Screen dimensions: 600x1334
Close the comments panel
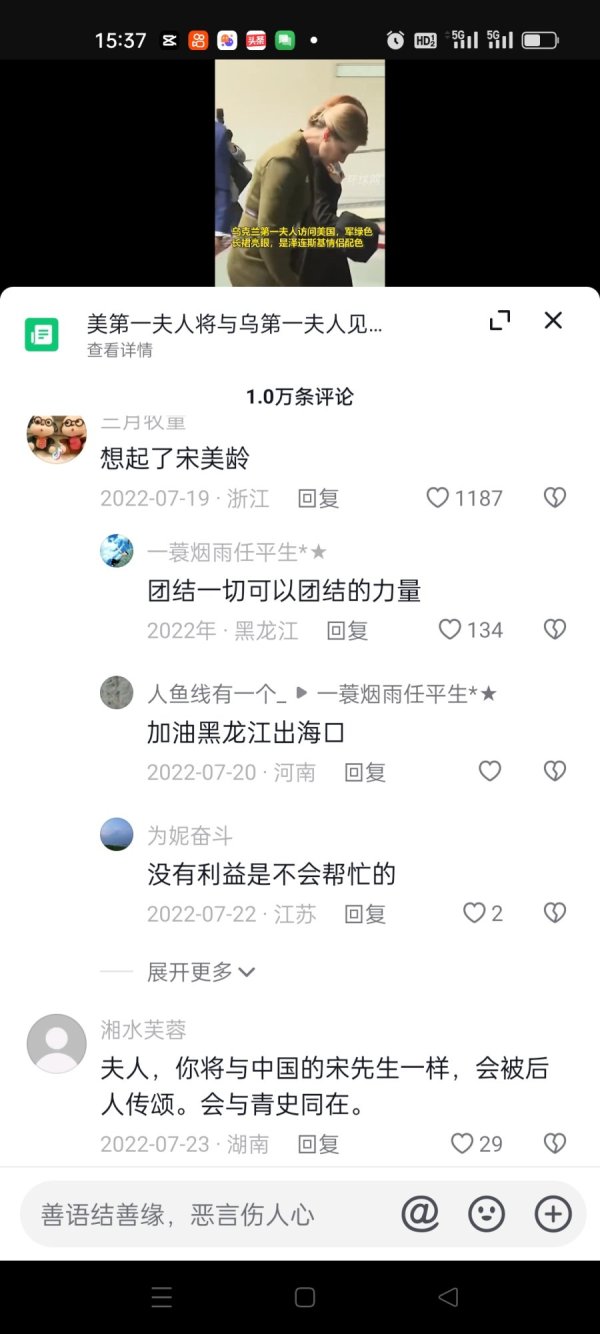[553, 321]
